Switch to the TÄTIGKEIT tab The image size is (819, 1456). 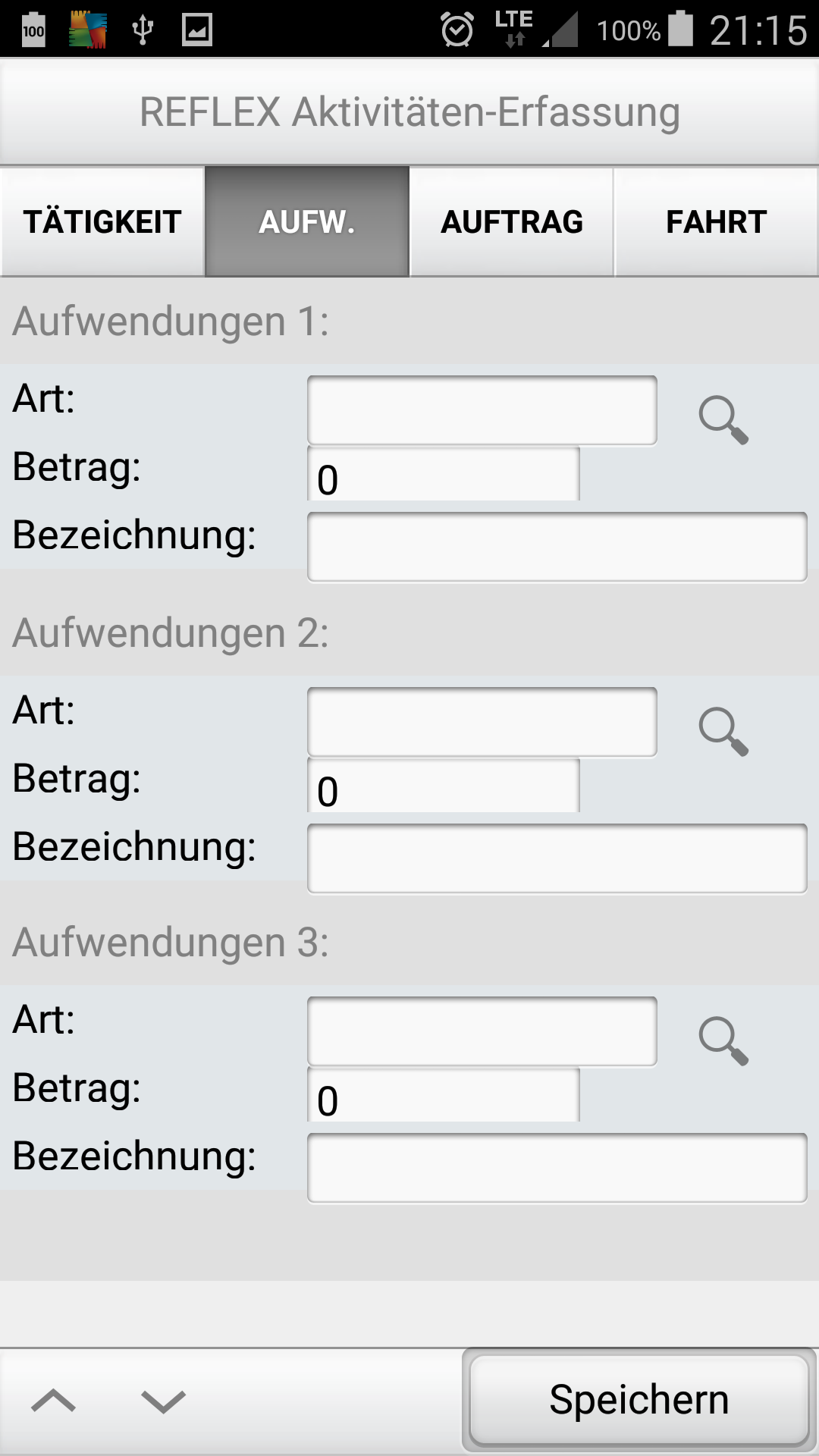tap(102, 222)
